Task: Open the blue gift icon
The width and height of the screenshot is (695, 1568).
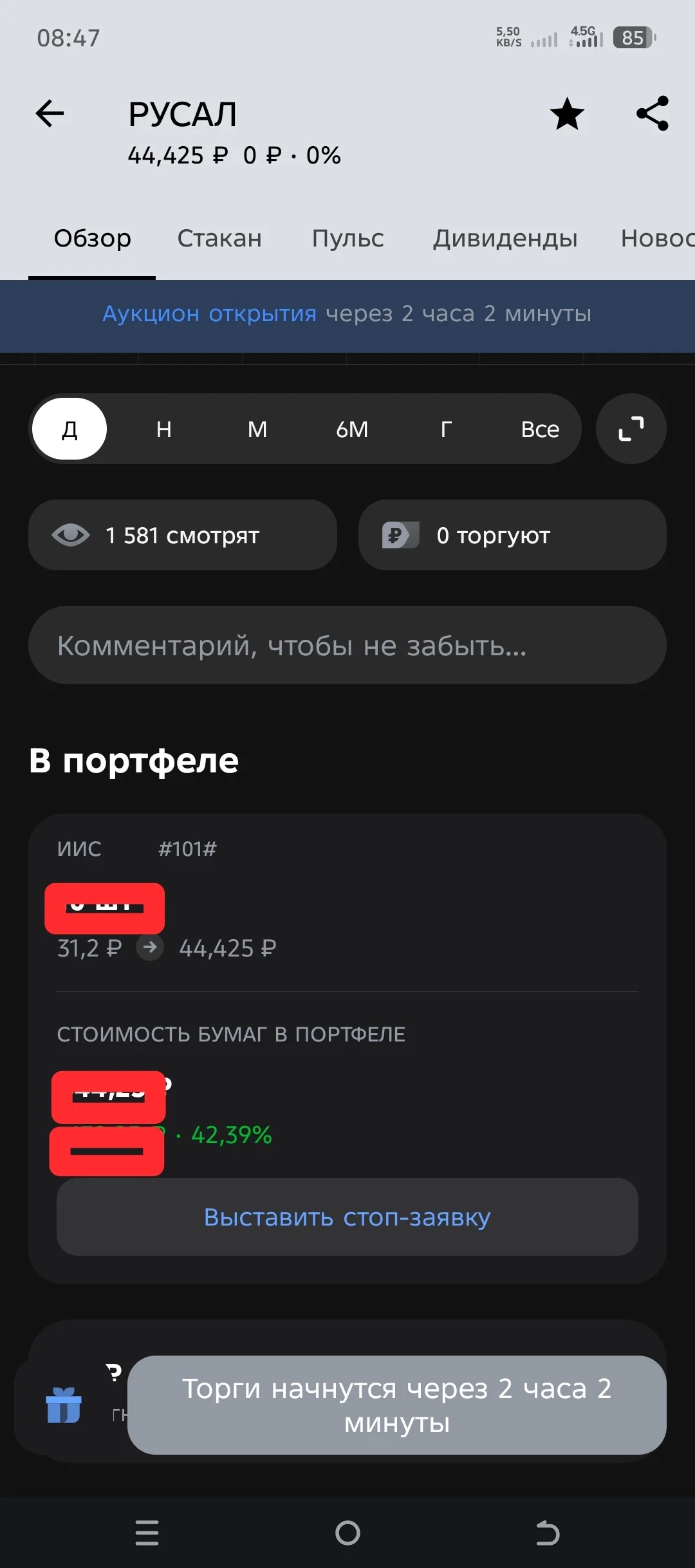Action: (x=64, y=1405)
